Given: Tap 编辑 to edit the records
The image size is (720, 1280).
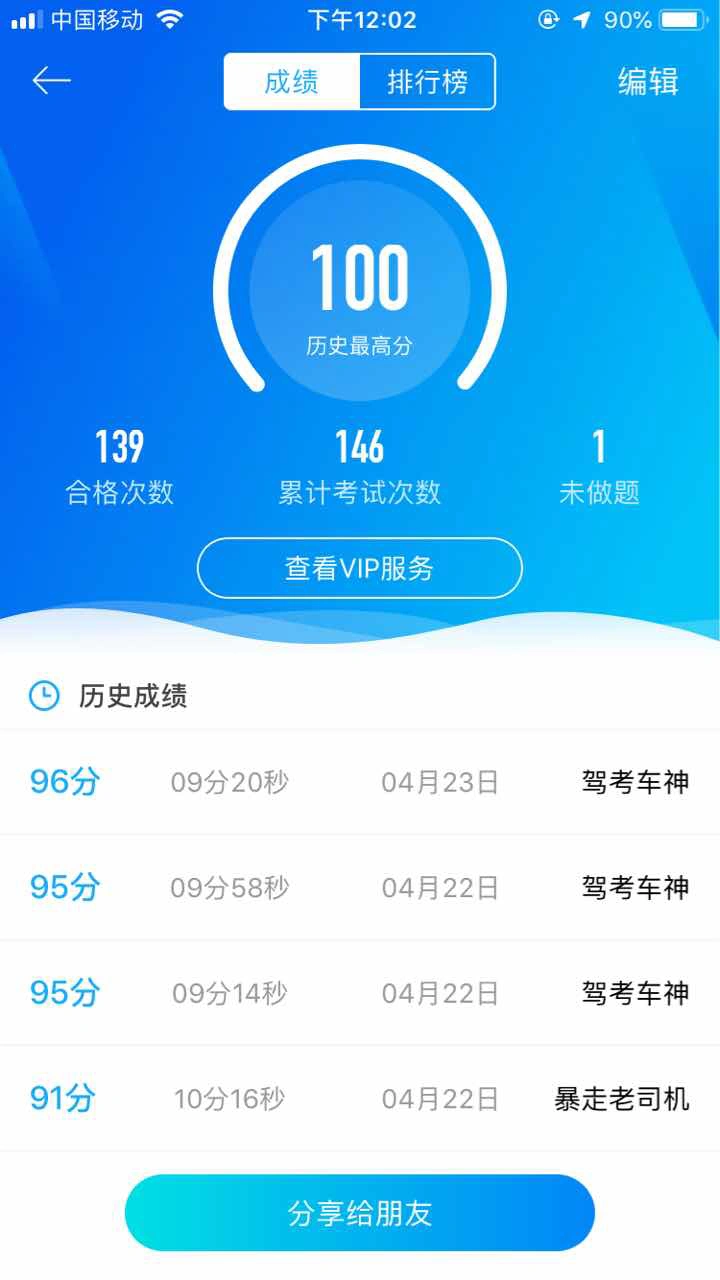Looking at the screenshot, I should pyautogui.click(x=648, y=82).
